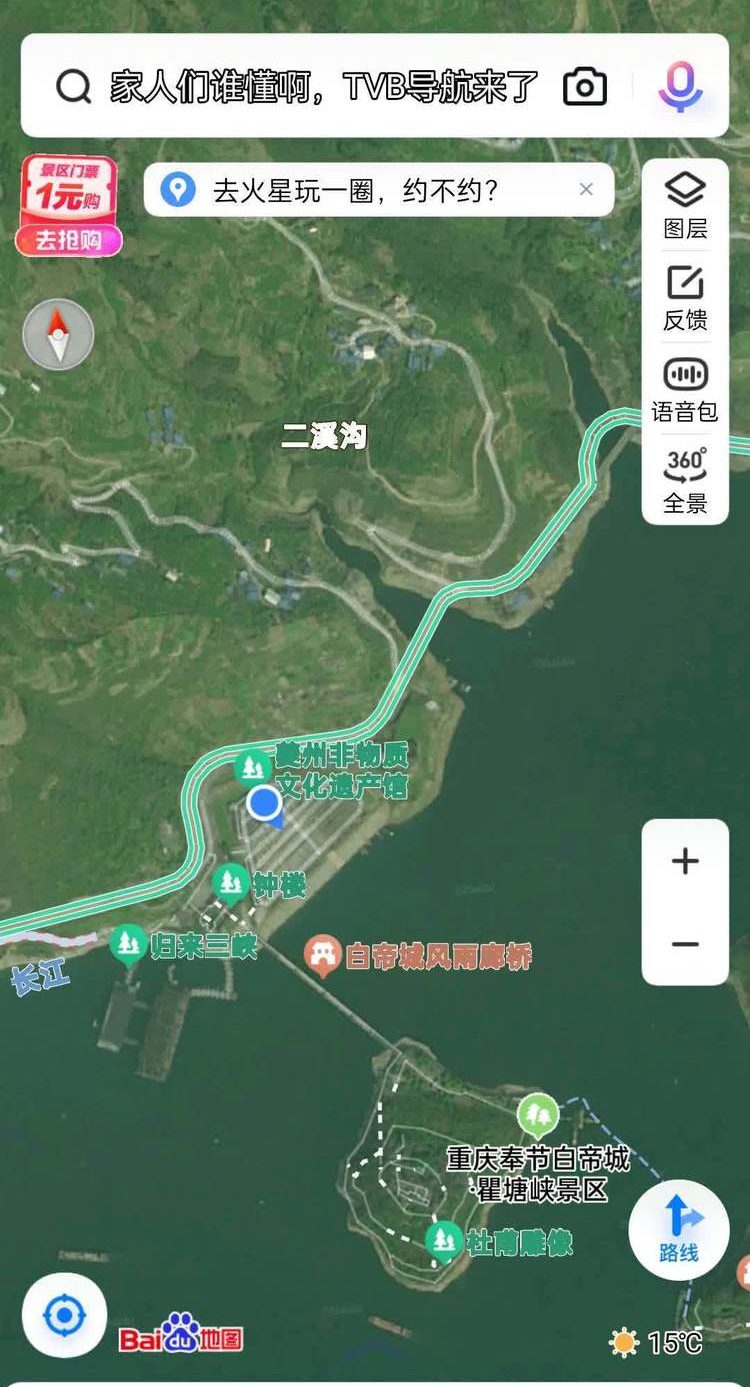Check the 15°C weather indicator

[657, 1342]
